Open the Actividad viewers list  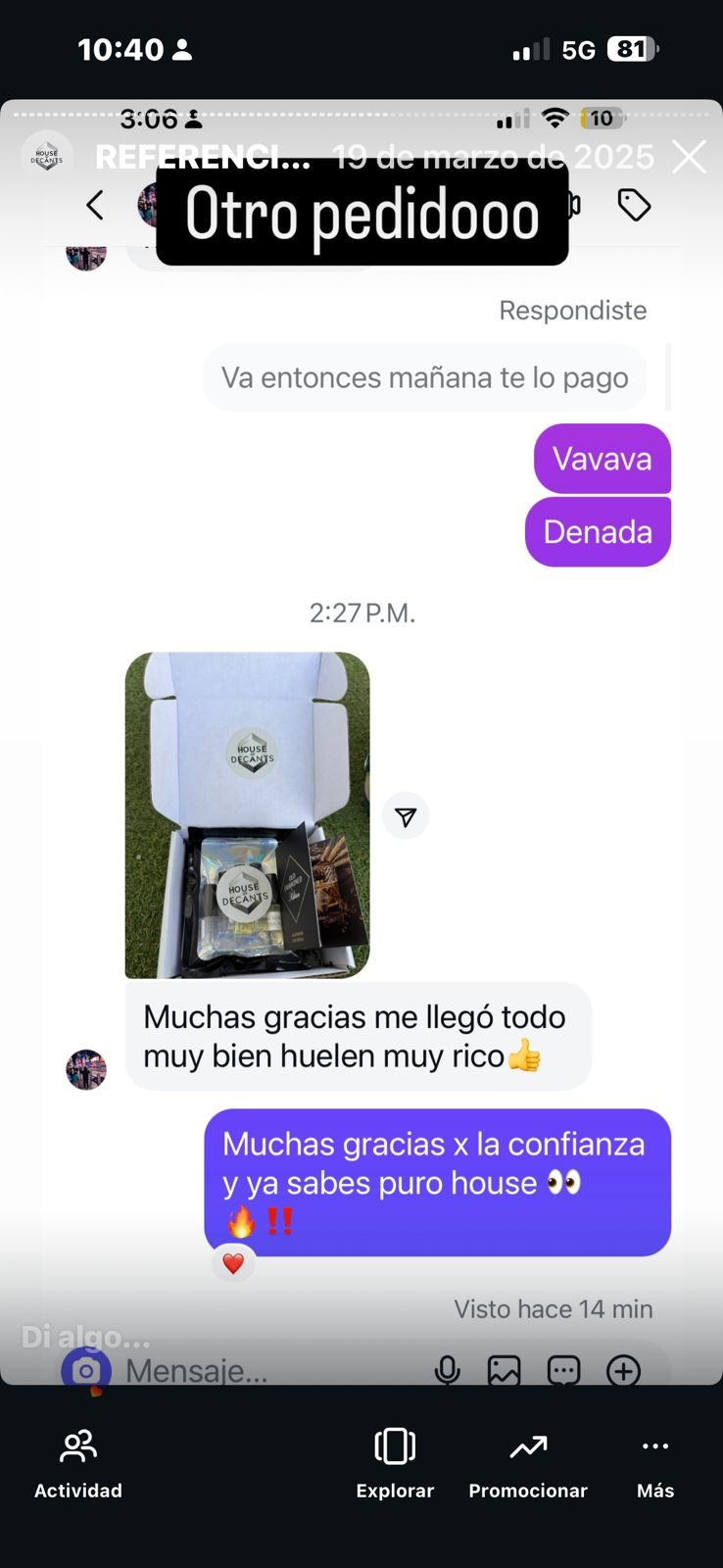(78, 1463)
